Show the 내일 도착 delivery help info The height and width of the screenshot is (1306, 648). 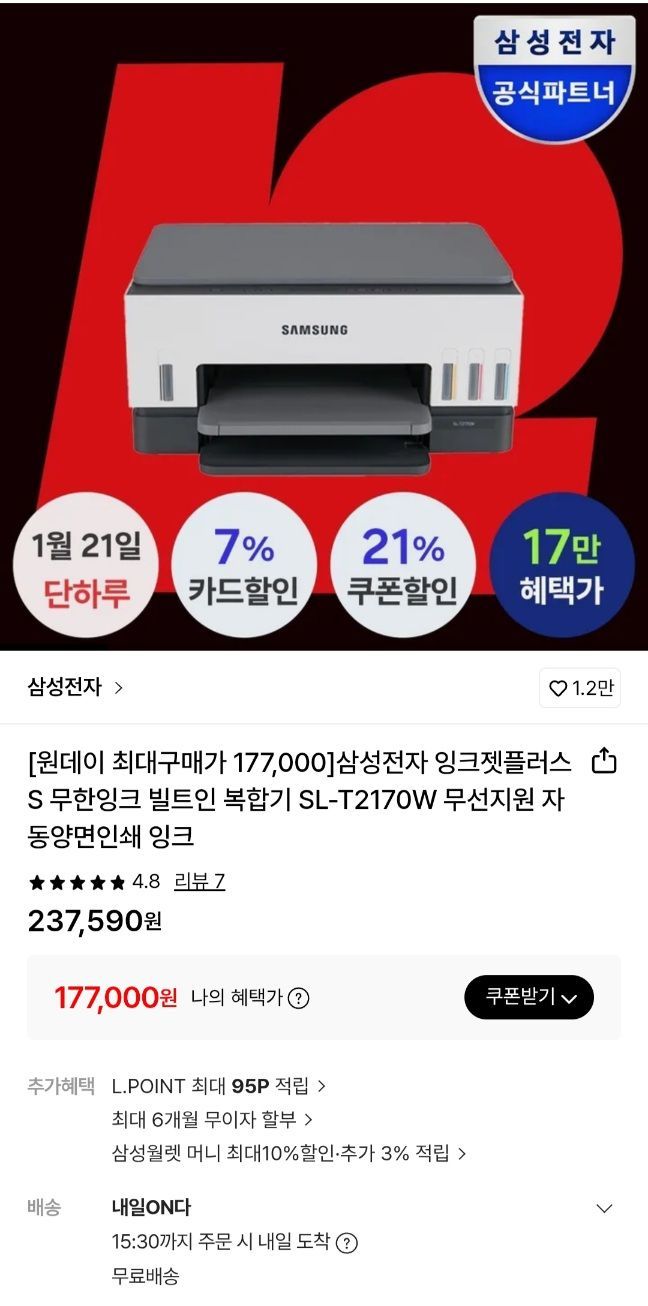pyautogui.click(x=347, y=1243)
